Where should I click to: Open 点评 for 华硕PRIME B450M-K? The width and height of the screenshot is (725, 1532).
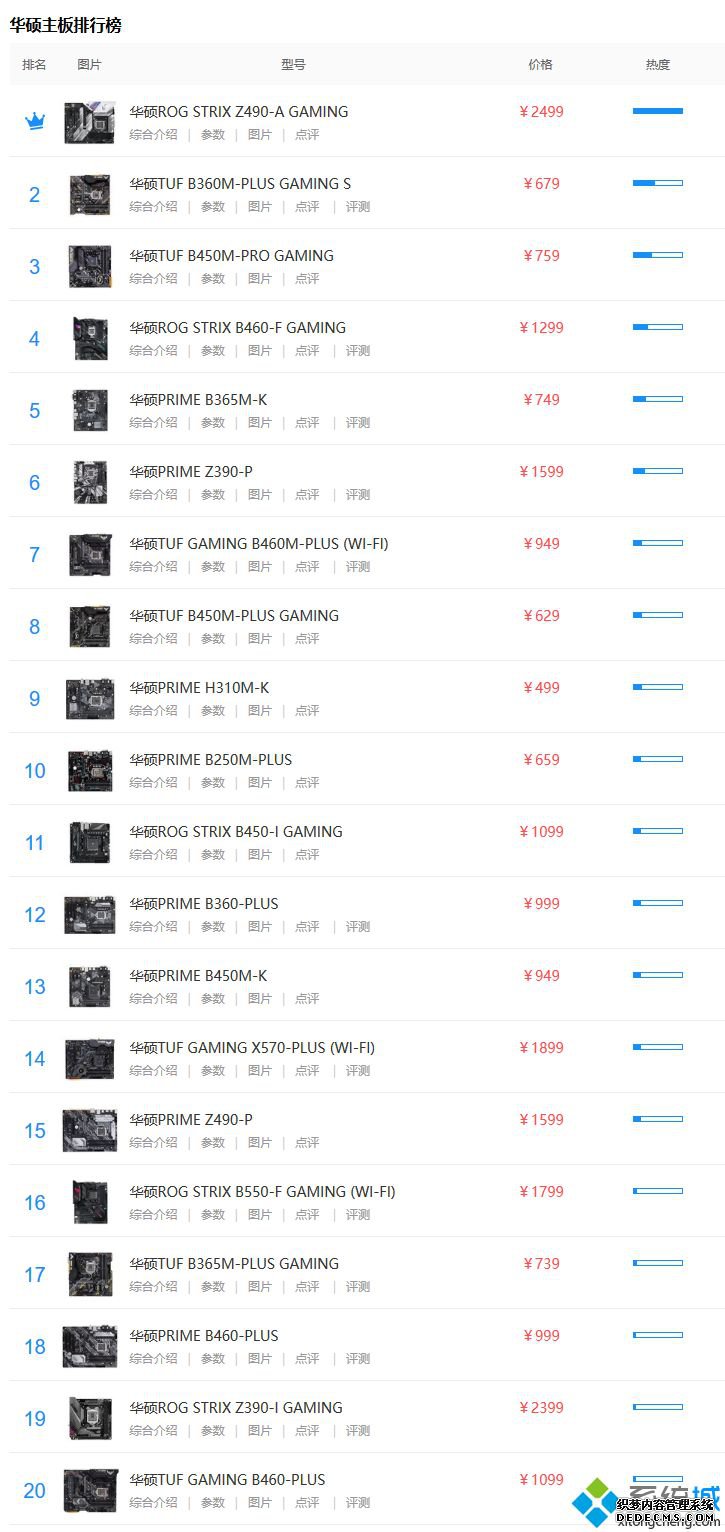point(307,999)
